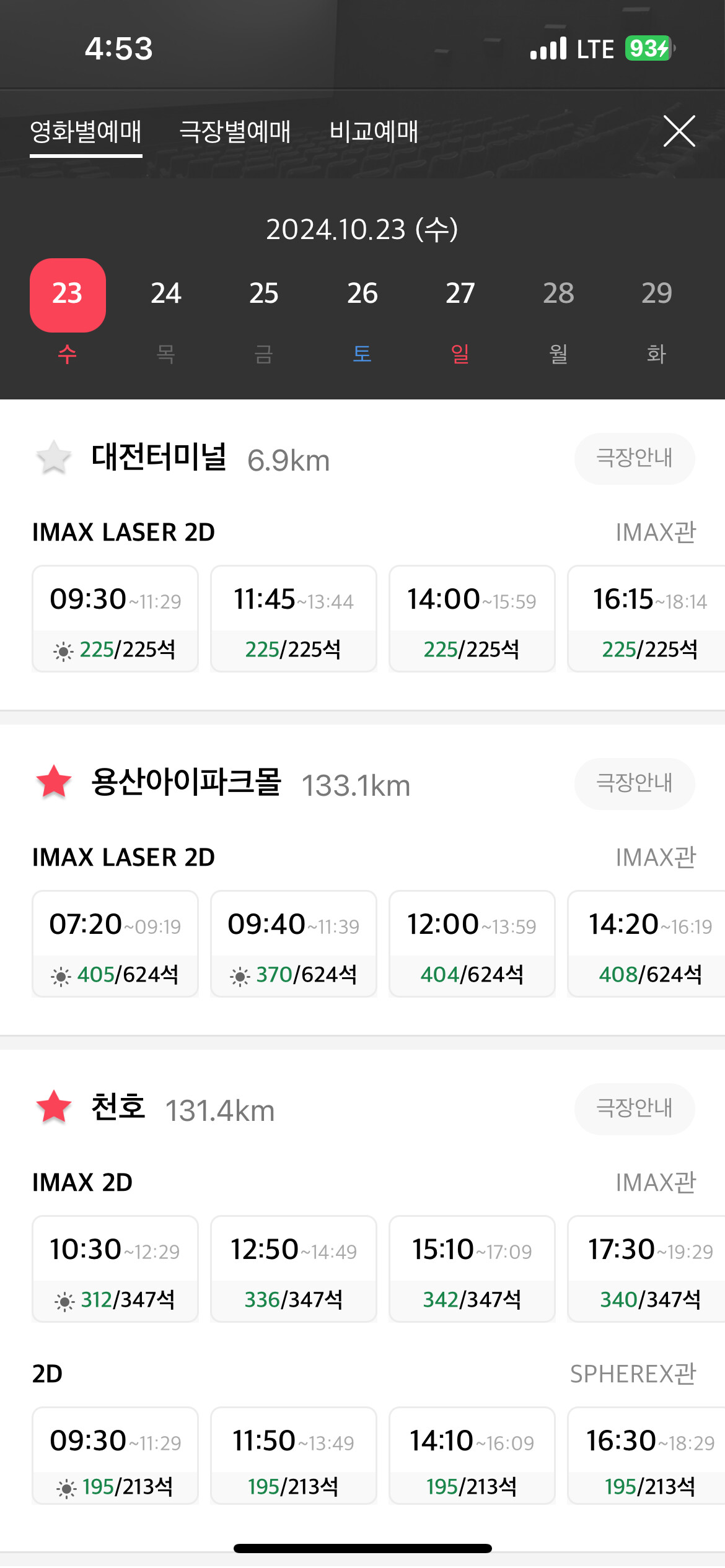
Task: Book the 15:10 IMAX showtime at 천호
Action: coord(472,1268)
